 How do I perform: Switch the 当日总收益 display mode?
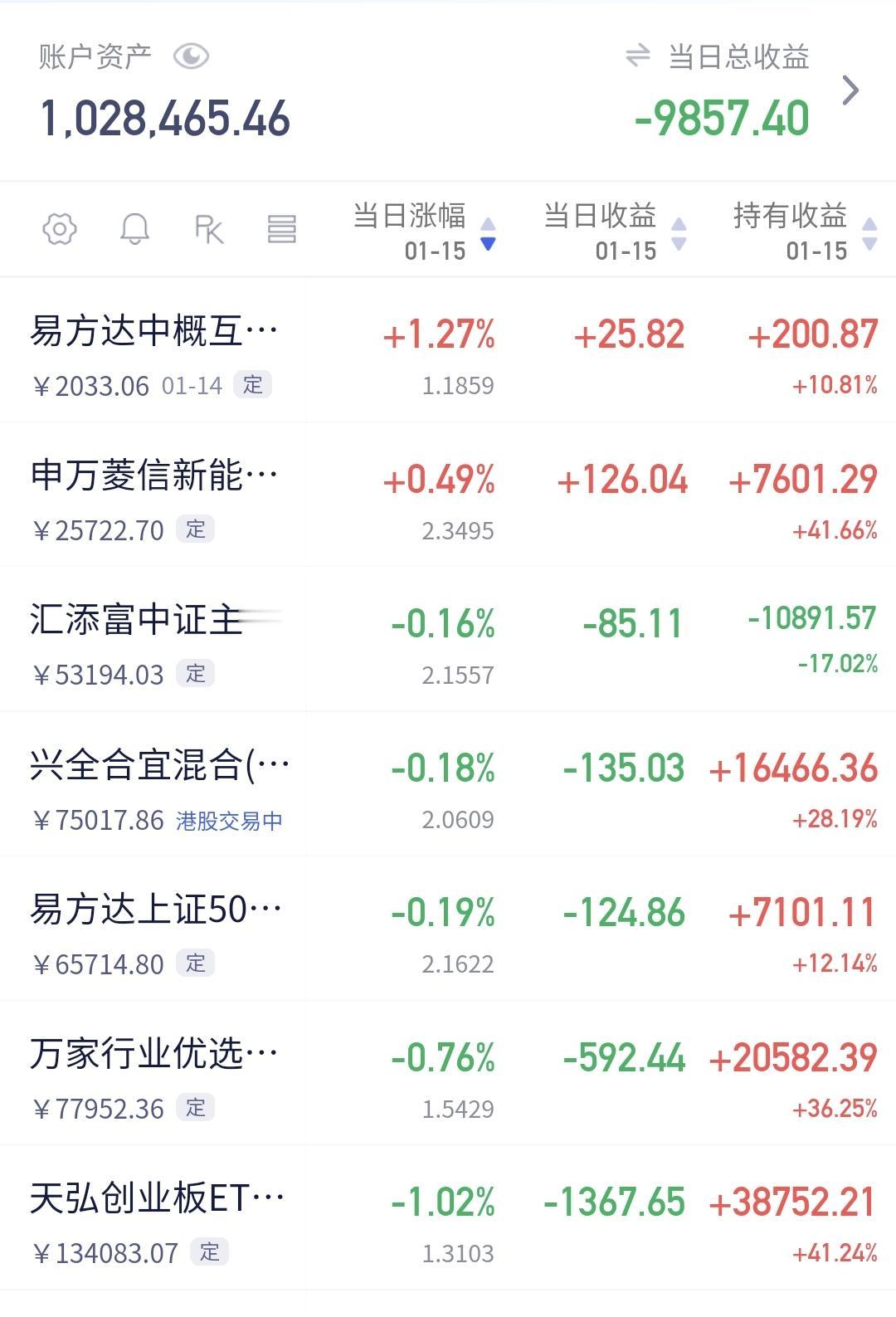637,56
